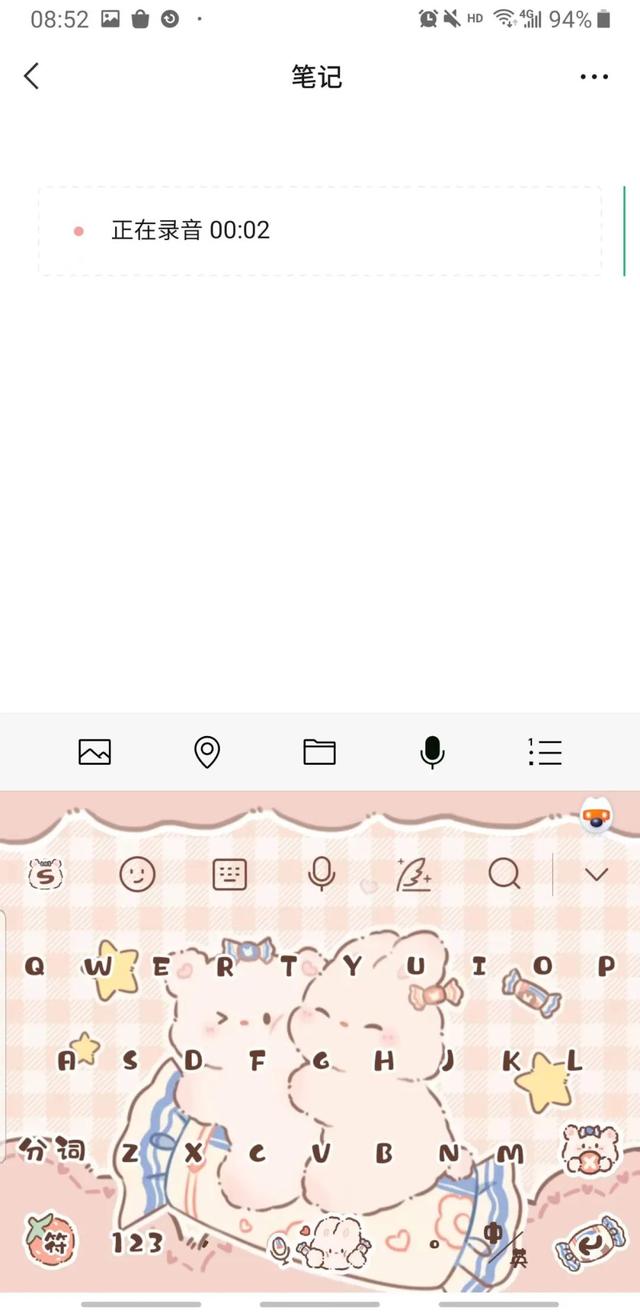This screenshot has width=640, height=1316.
Task: Attach a file from the folder icon
Action: click(x=319, y=752)
